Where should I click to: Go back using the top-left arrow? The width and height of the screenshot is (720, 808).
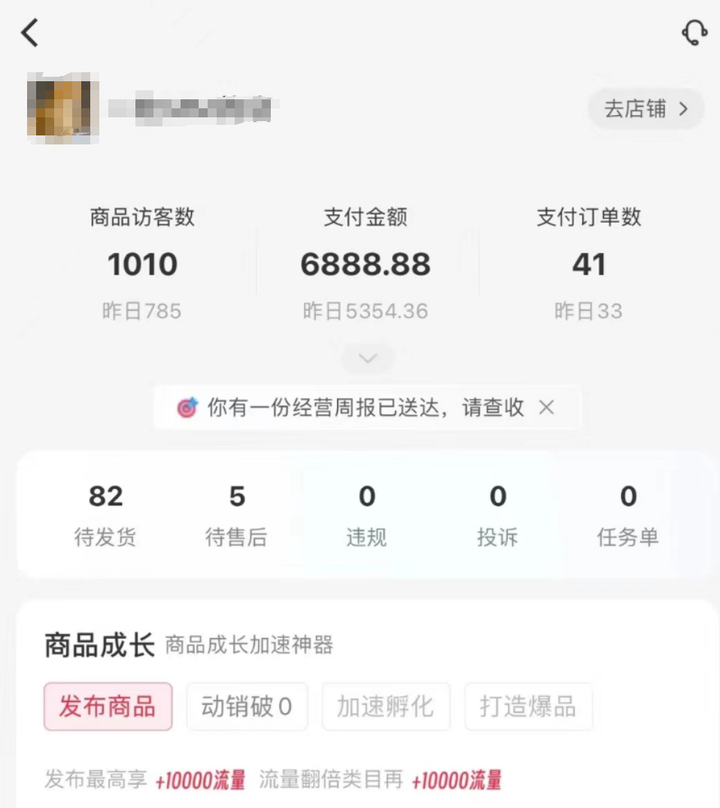coord(30,33)
